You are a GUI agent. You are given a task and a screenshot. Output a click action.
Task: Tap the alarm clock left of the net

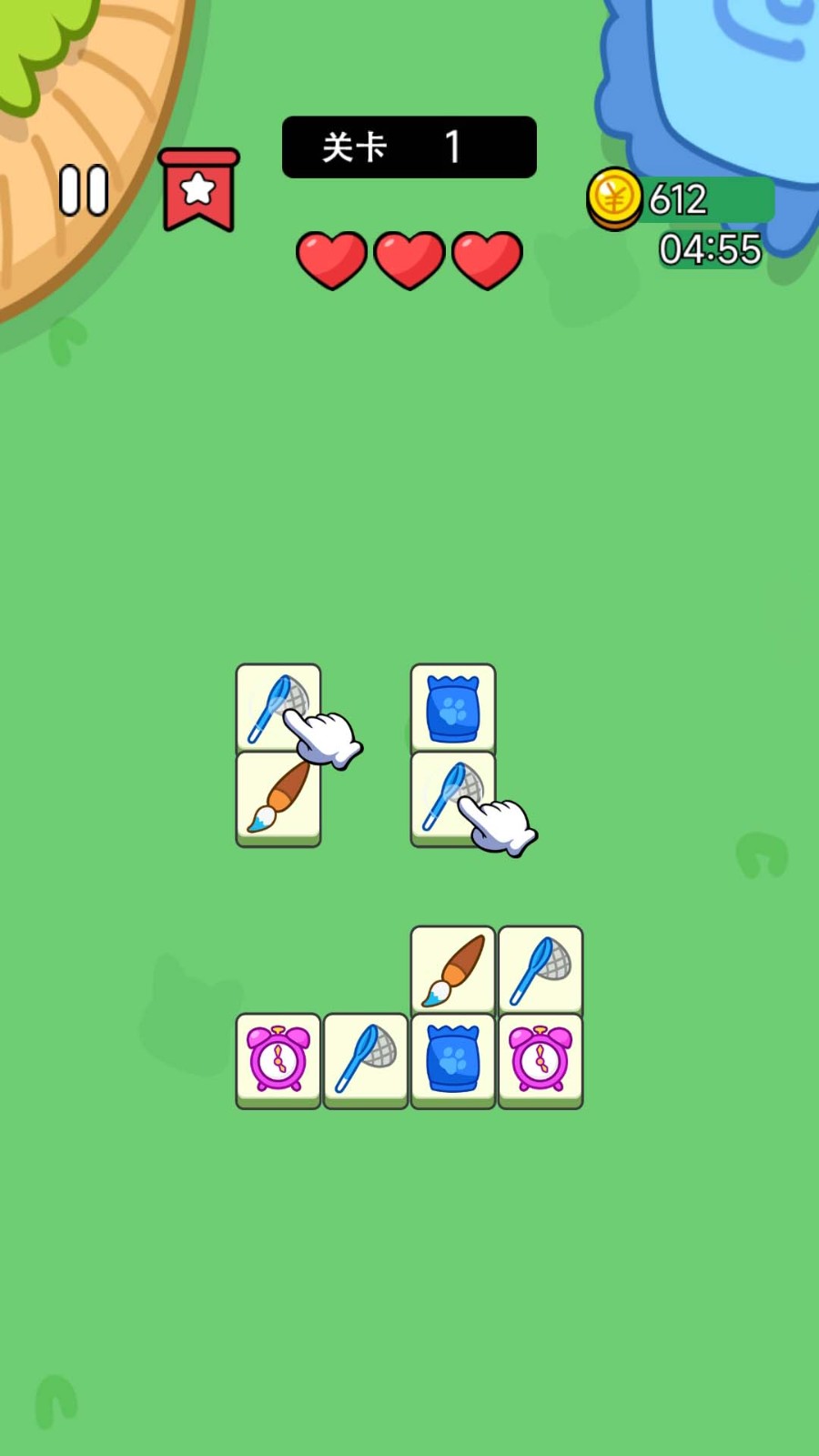click(x=278, y=1058)
